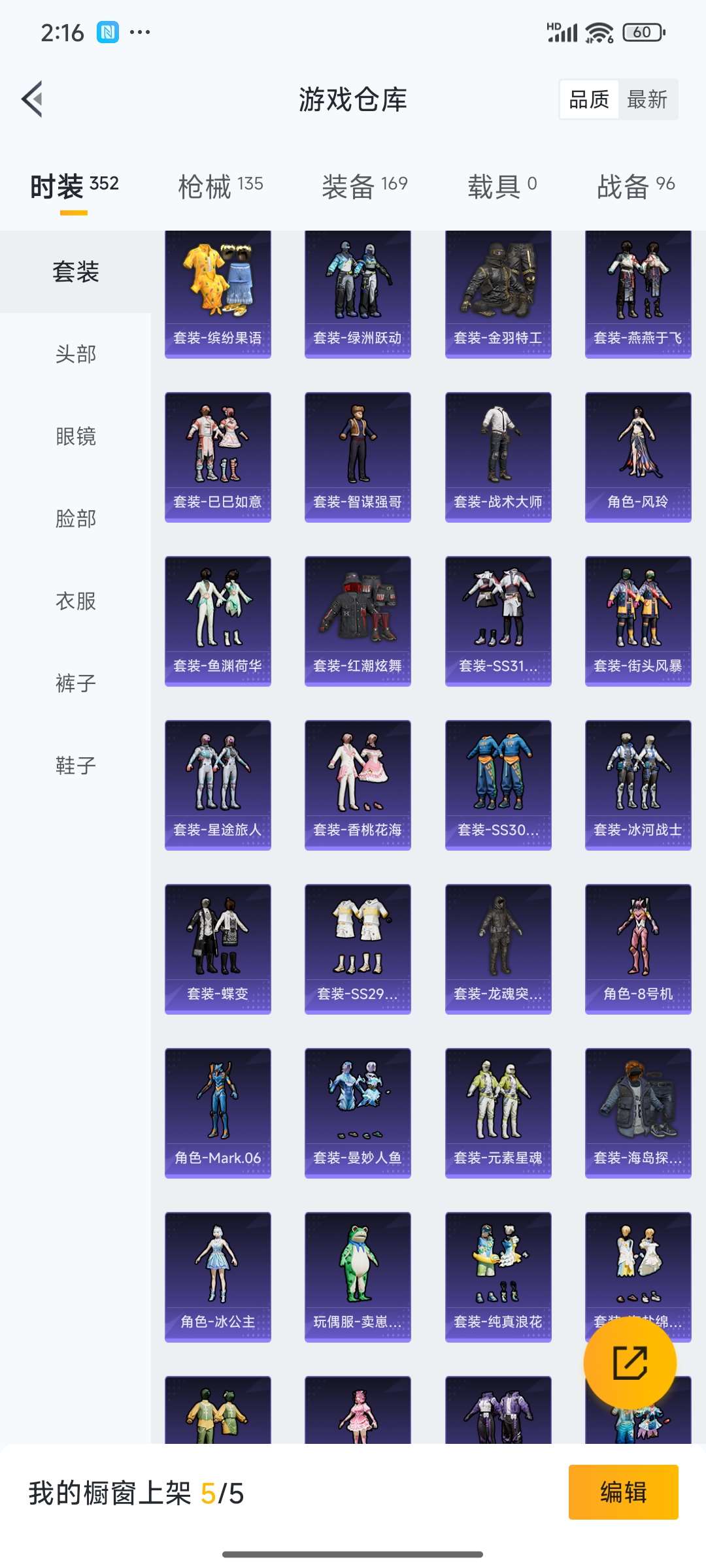Screen dimensions: 706x1568
Task: Choose the 衣服 category
Action: tap(76, 601)
